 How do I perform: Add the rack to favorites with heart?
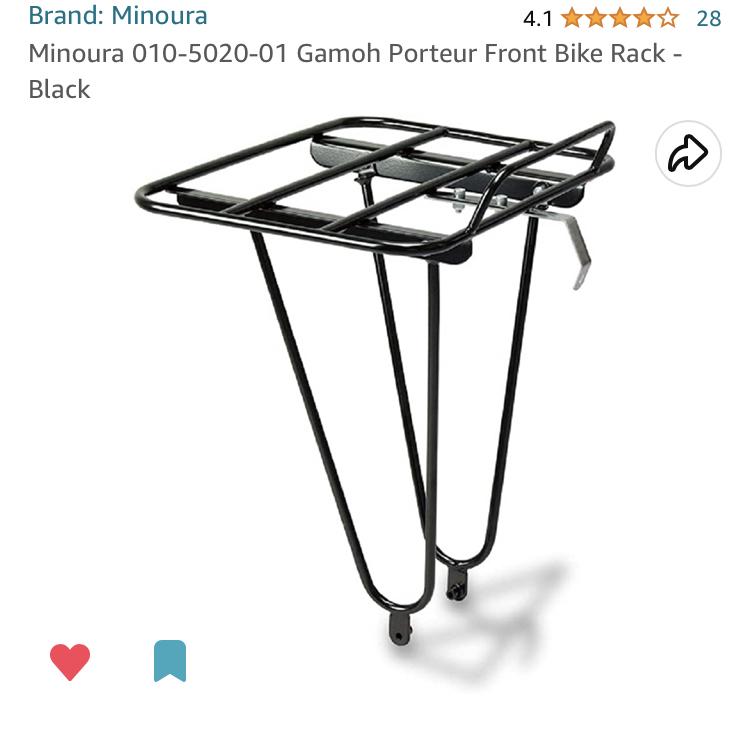70,661
